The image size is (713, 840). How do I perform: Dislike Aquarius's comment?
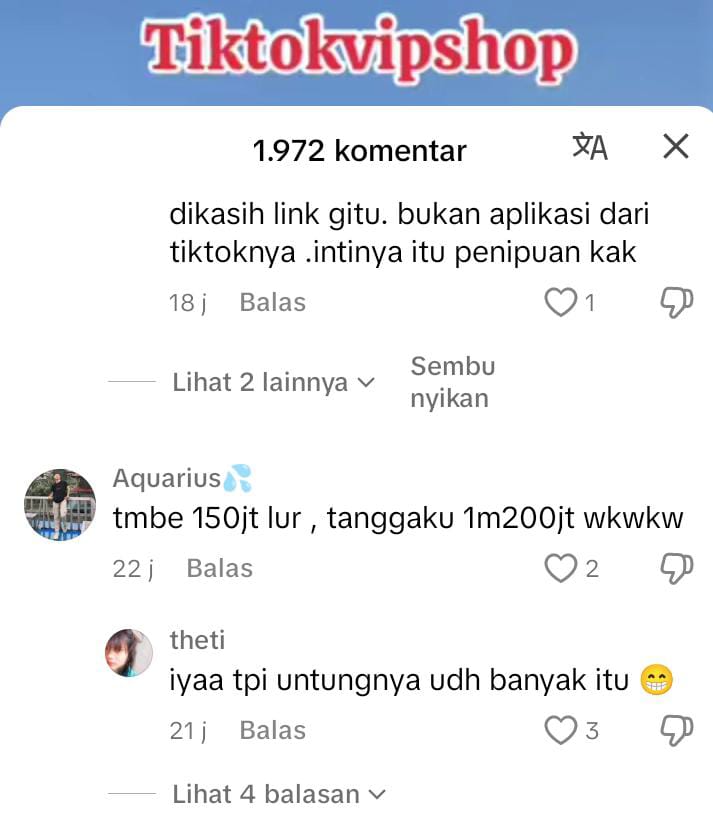tap(677, 569)
